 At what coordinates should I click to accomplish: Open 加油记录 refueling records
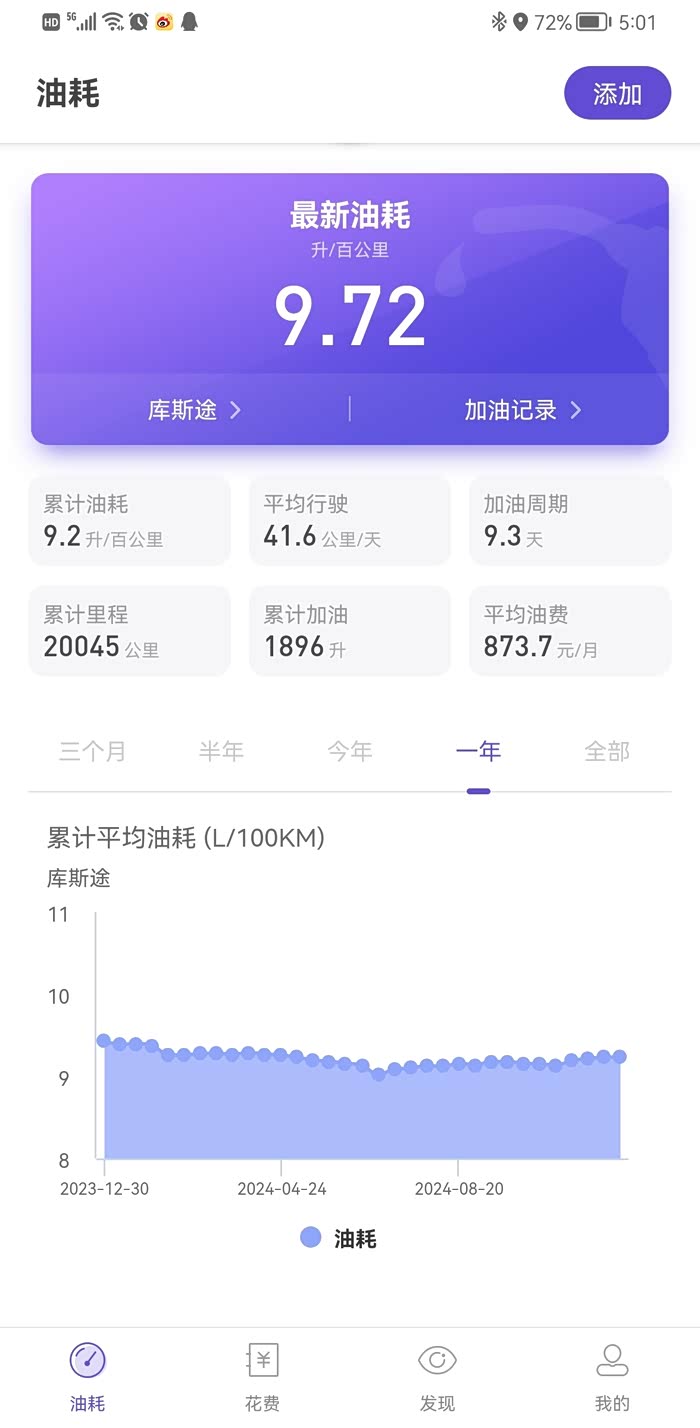click(522, 410)
